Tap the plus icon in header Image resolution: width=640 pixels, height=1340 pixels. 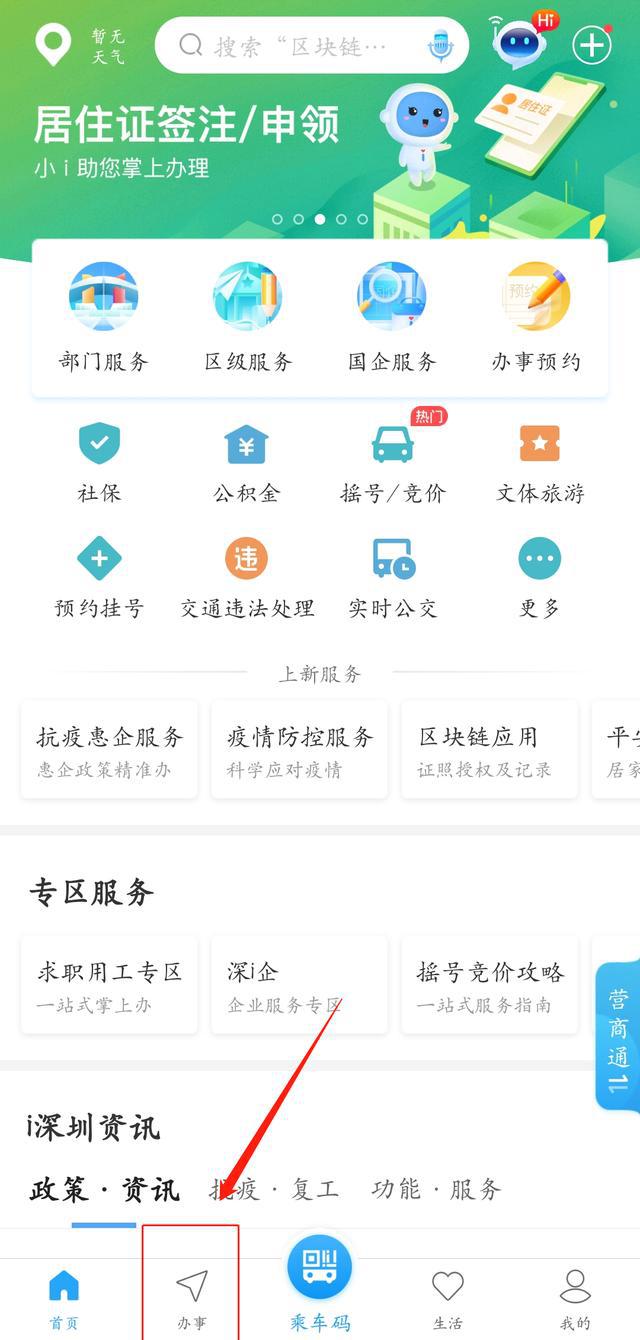[x=592, y=45]
